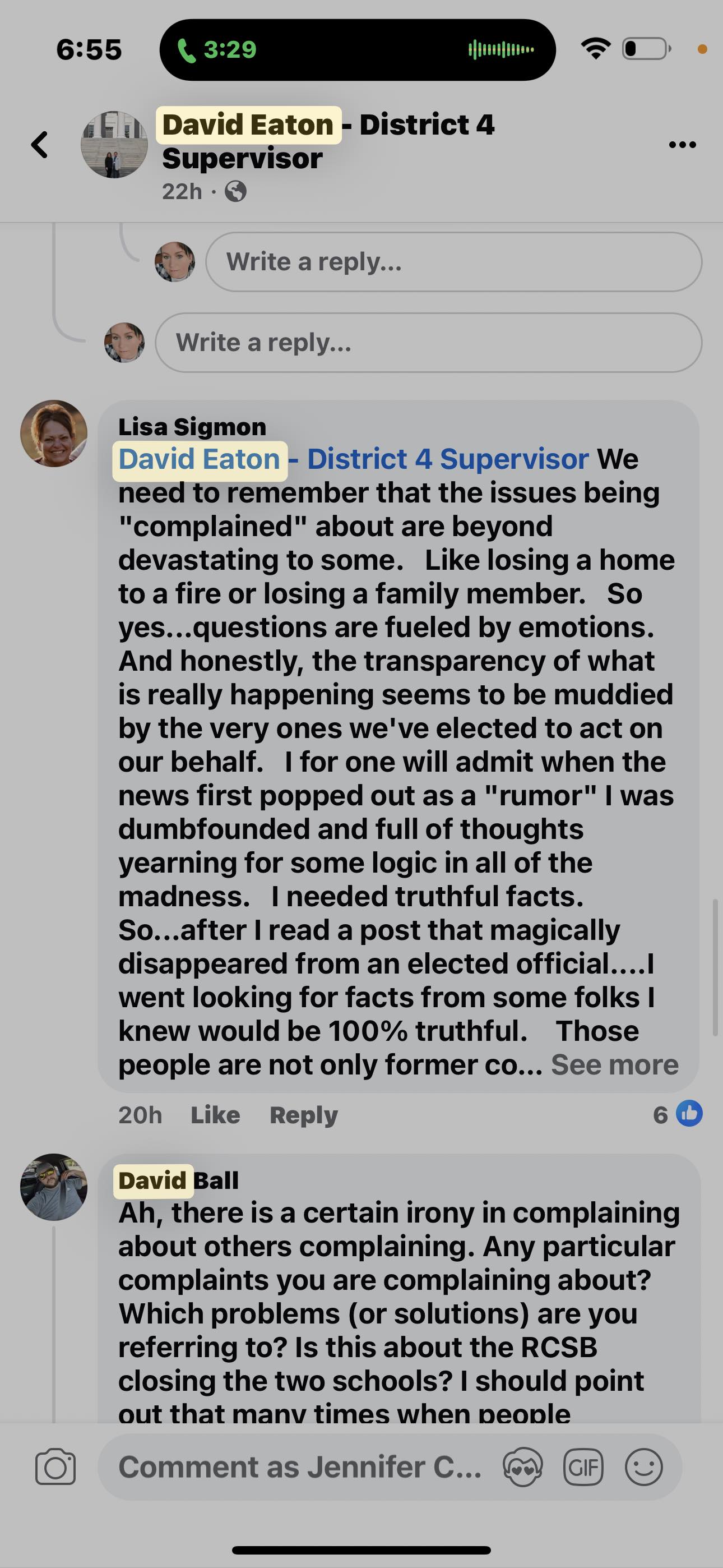Tap the indented Write a reply field
Viewport: 723px width, 1568px height.
(453, 262)
